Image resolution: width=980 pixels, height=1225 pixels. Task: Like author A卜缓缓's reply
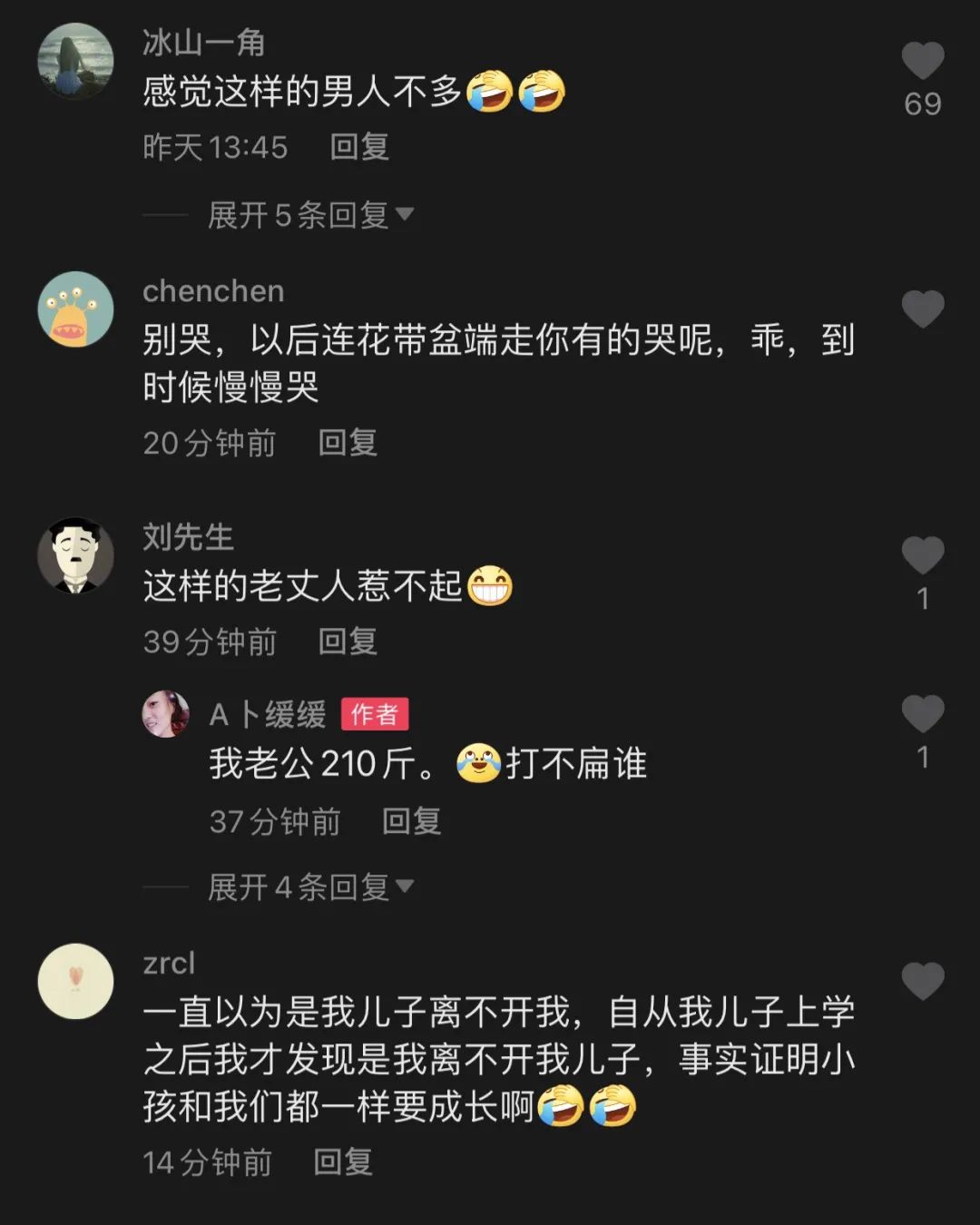922,714
